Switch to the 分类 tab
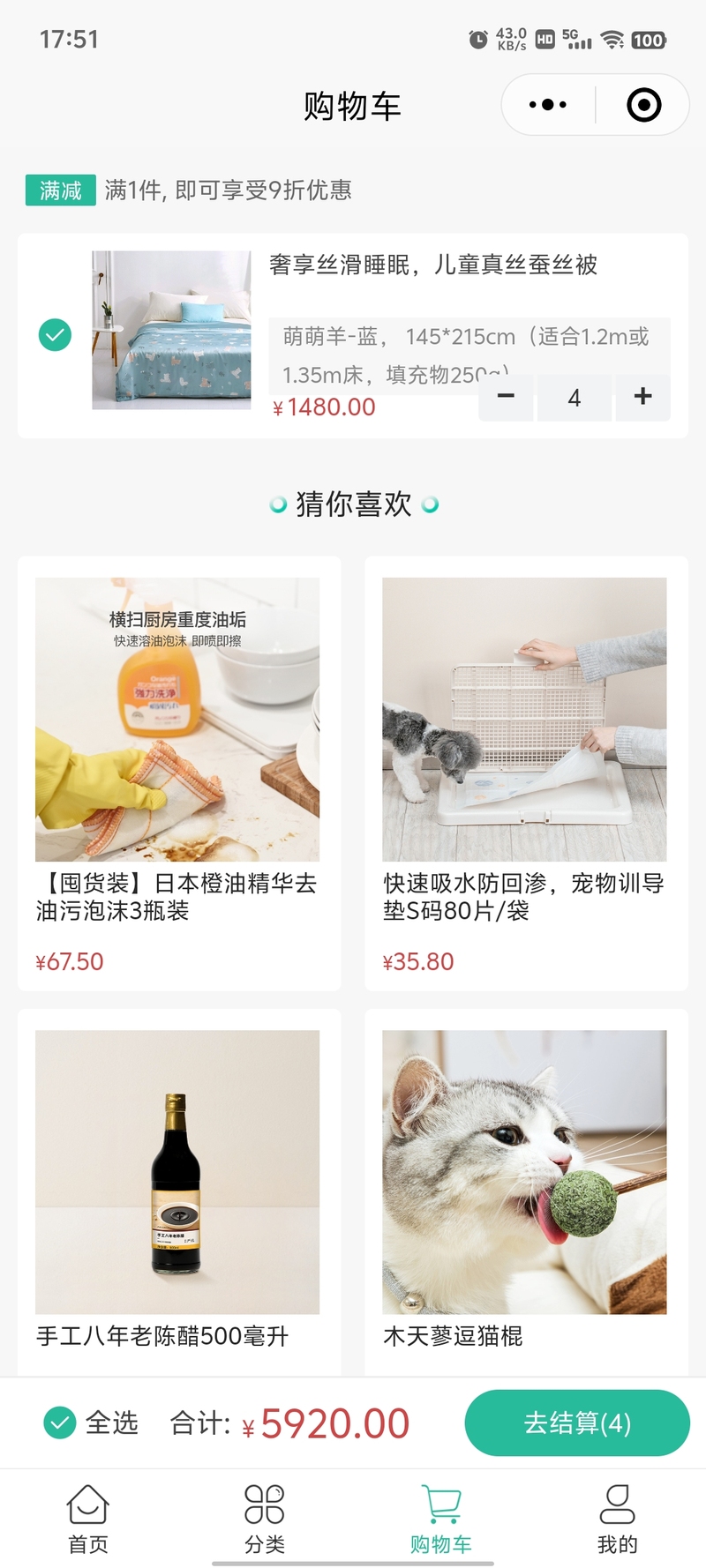706x1568 pixels. pyautogui.click(x=265, y=1517)
